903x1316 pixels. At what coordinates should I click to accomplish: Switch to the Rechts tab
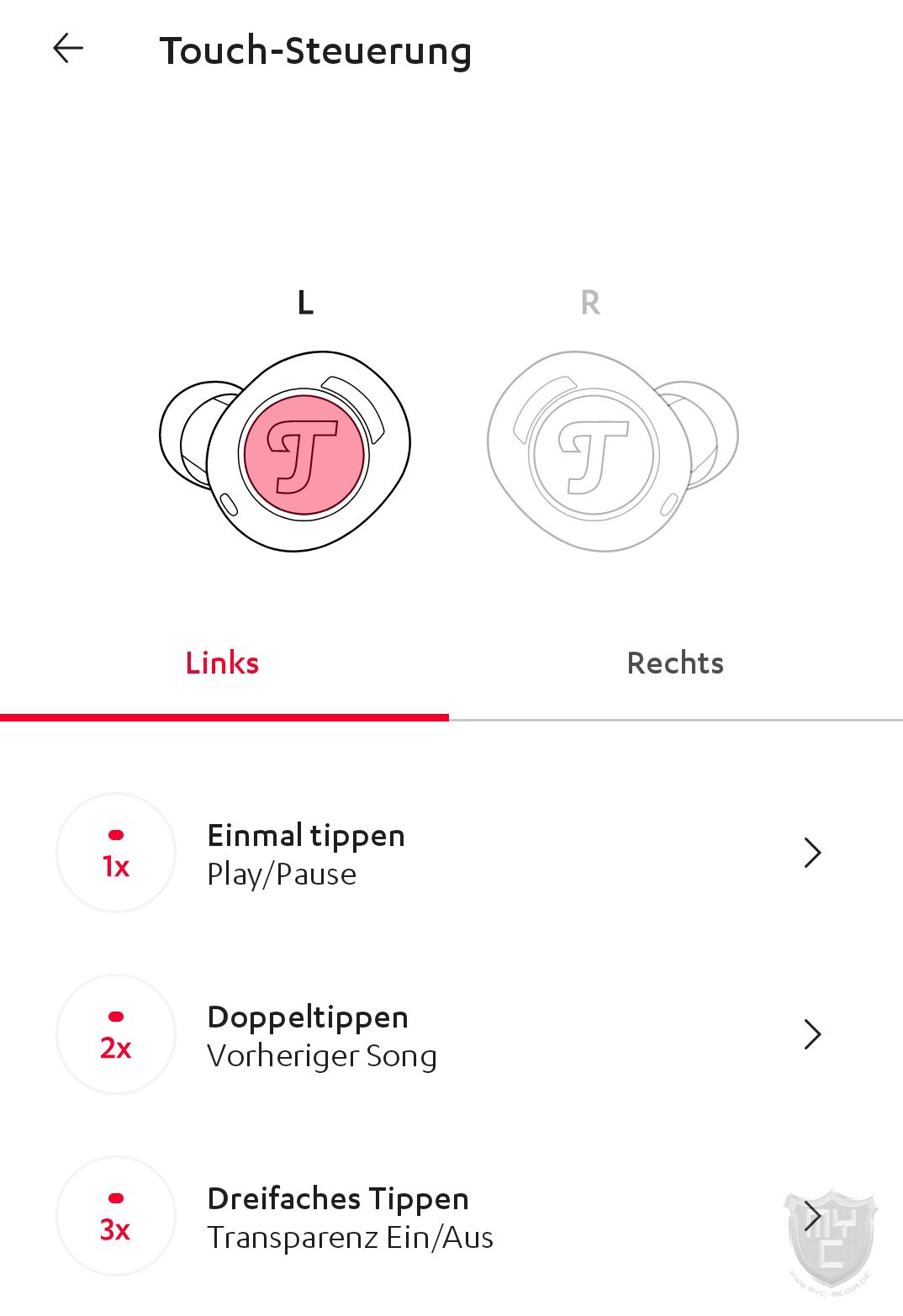coord(675,663)
